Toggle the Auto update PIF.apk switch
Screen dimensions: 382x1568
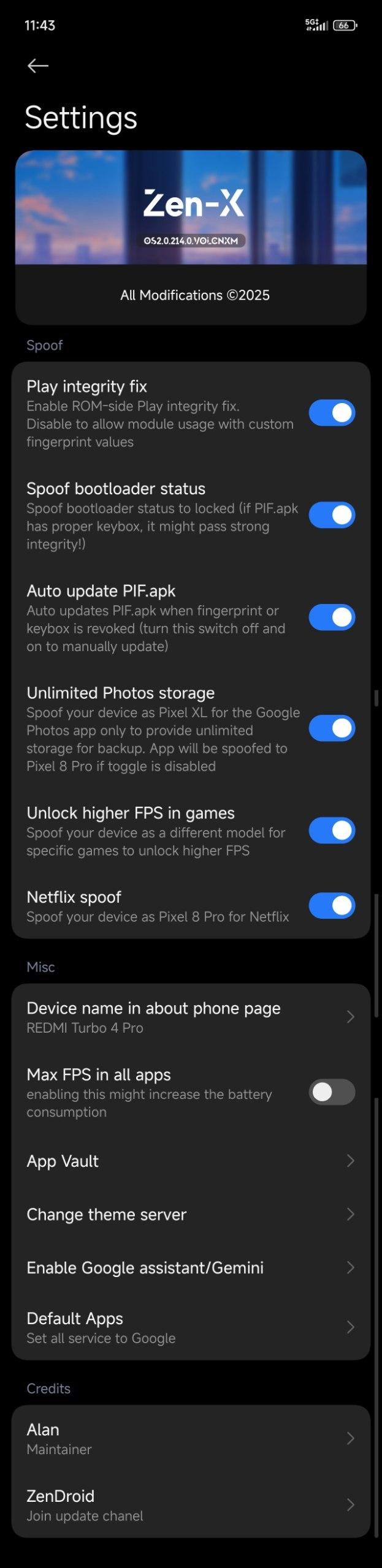click(x=332, y=617)
